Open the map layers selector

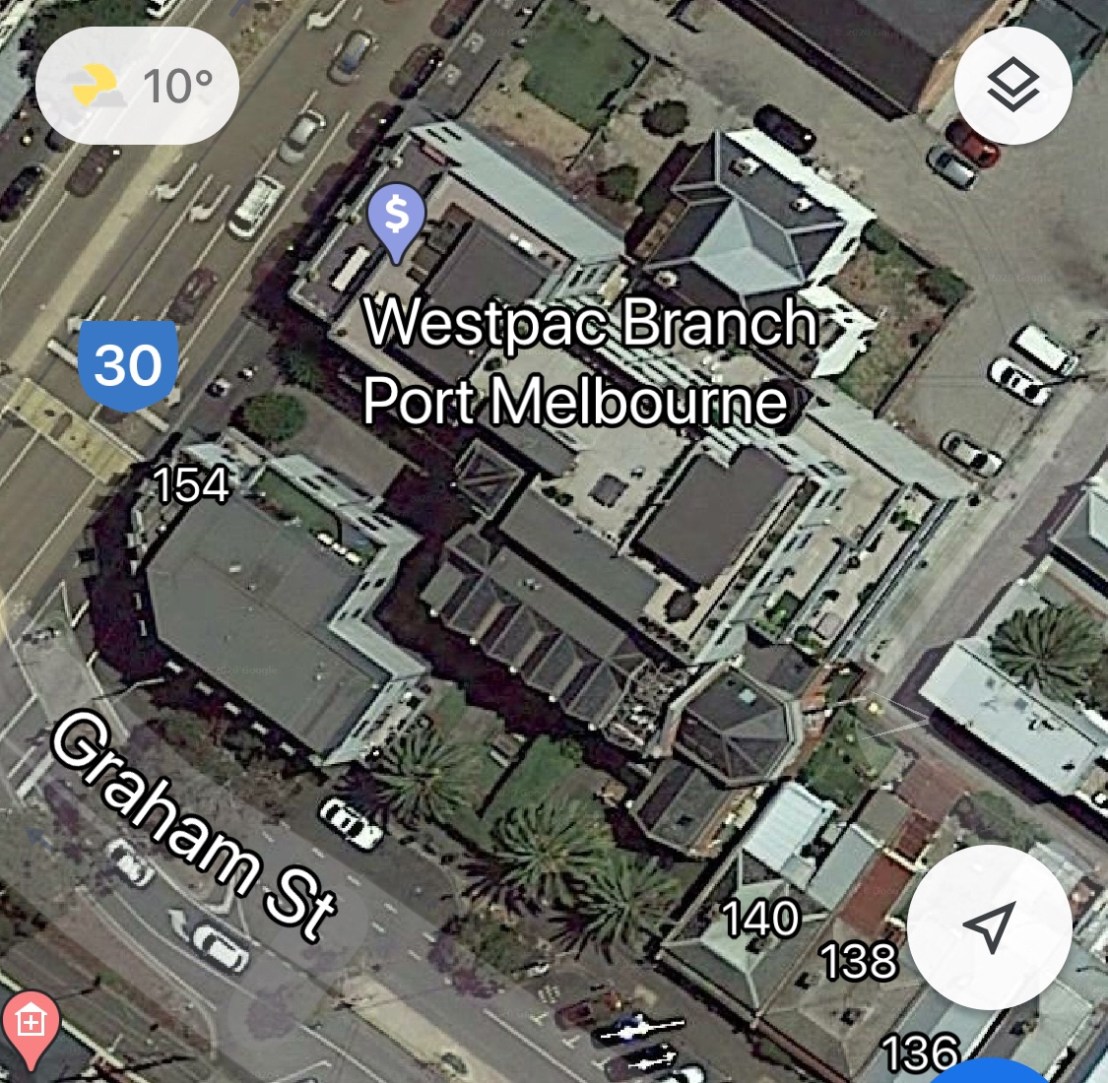(1013, 87)
